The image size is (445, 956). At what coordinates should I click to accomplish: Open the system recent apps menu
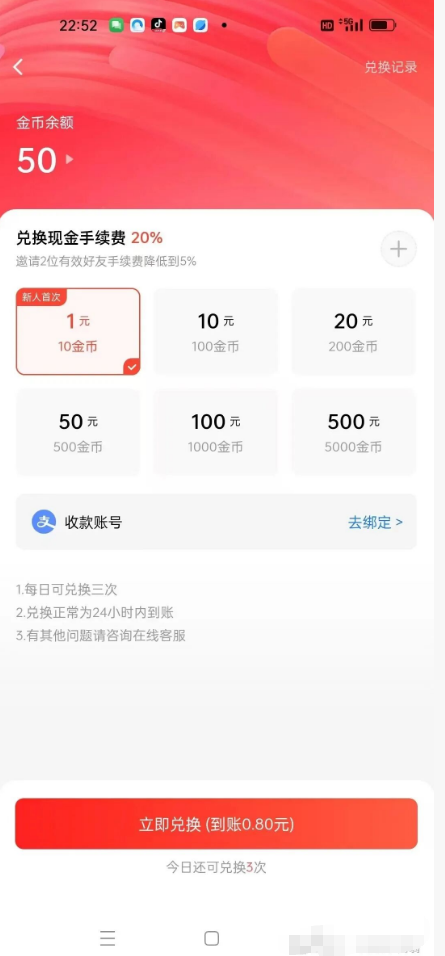tap(108, 938)
